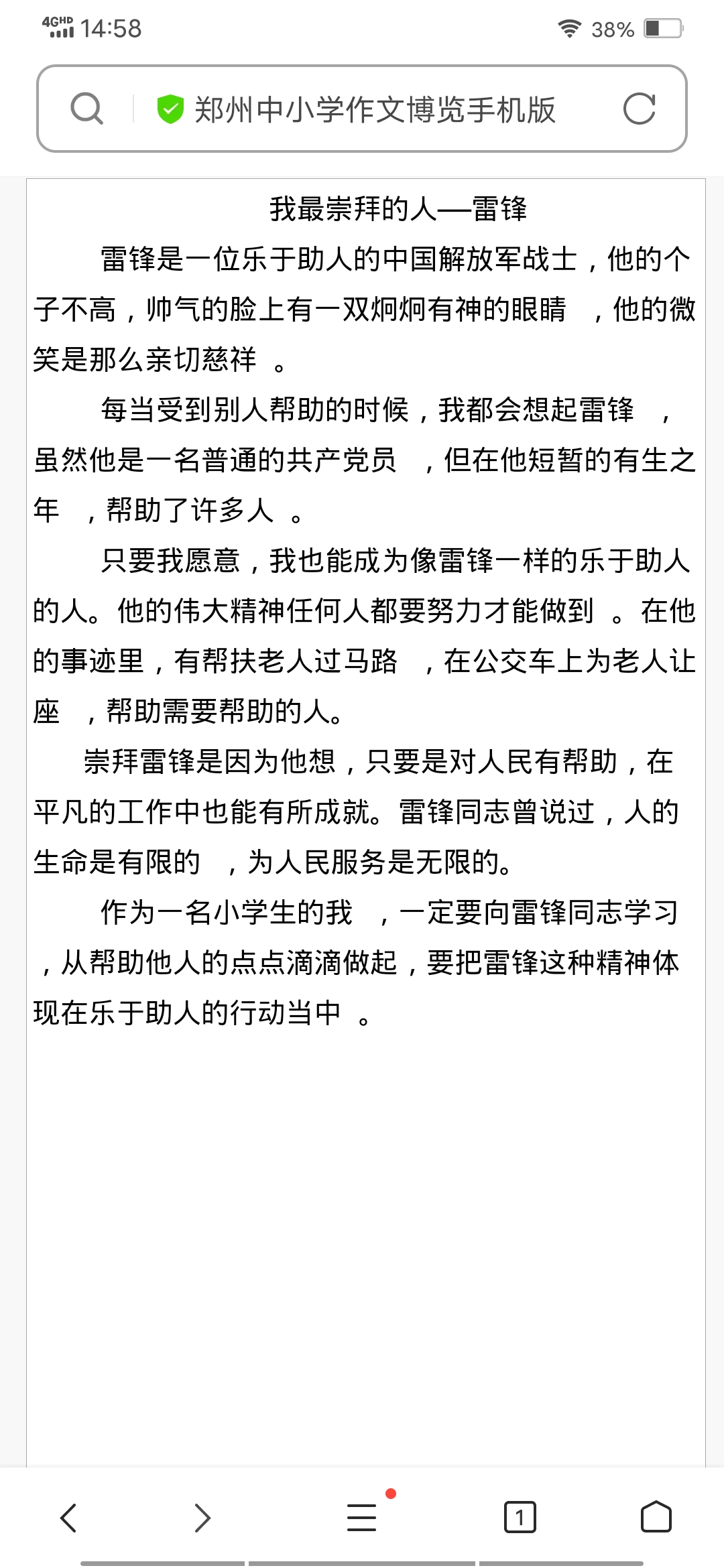Go back to the previous page

click(x=68, y=1518)
